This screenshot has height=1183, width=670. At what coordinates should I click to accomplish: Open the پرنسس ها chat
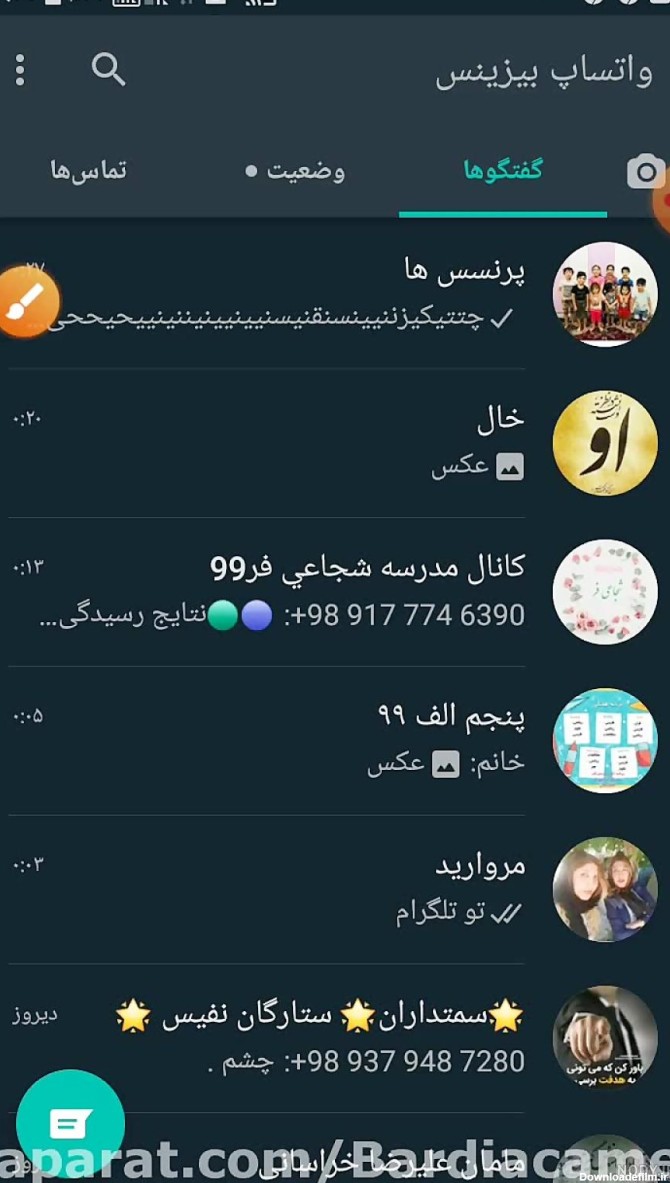300,293
